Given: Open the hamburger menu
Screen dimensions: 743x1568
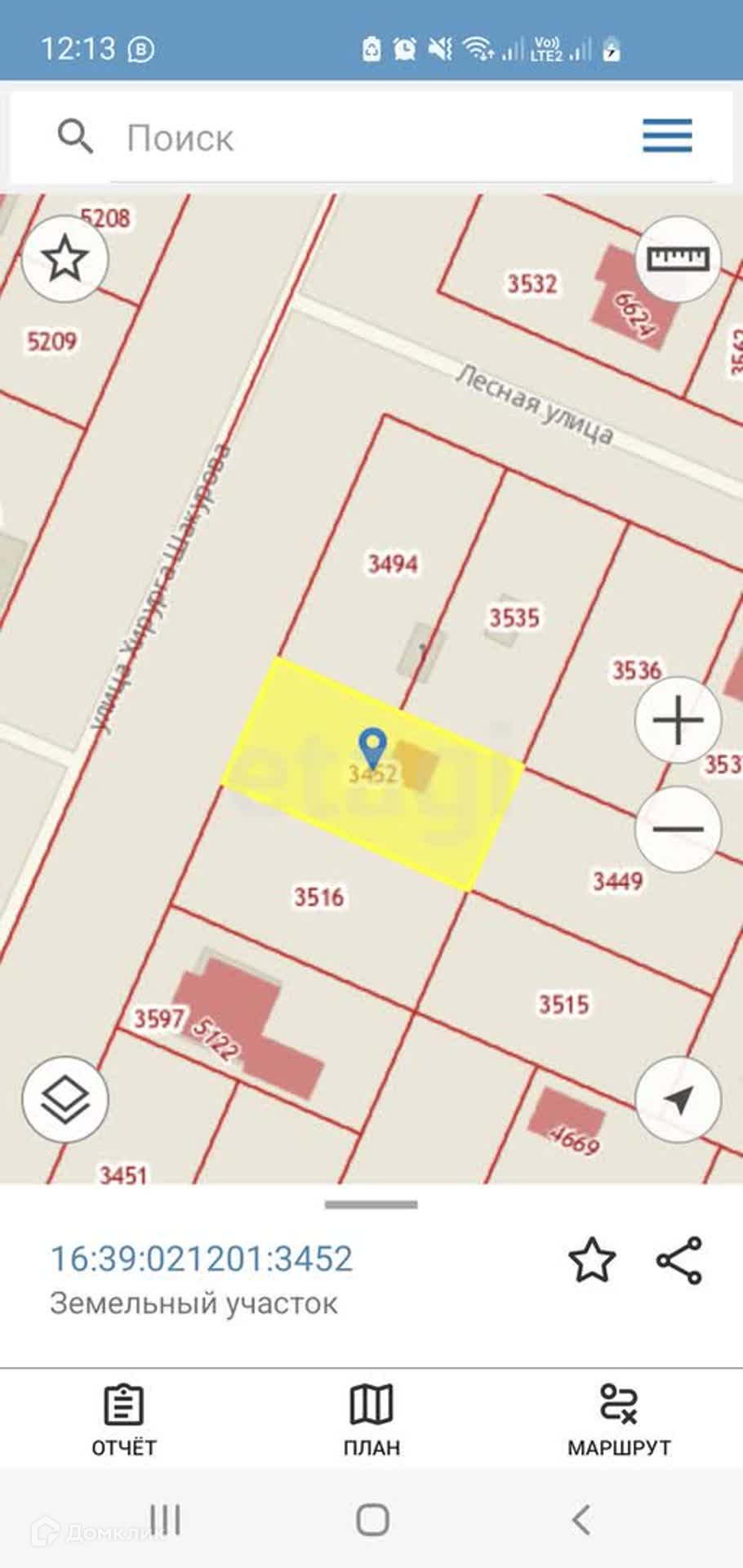Looking at the screenshot, I should click(667, 136).
